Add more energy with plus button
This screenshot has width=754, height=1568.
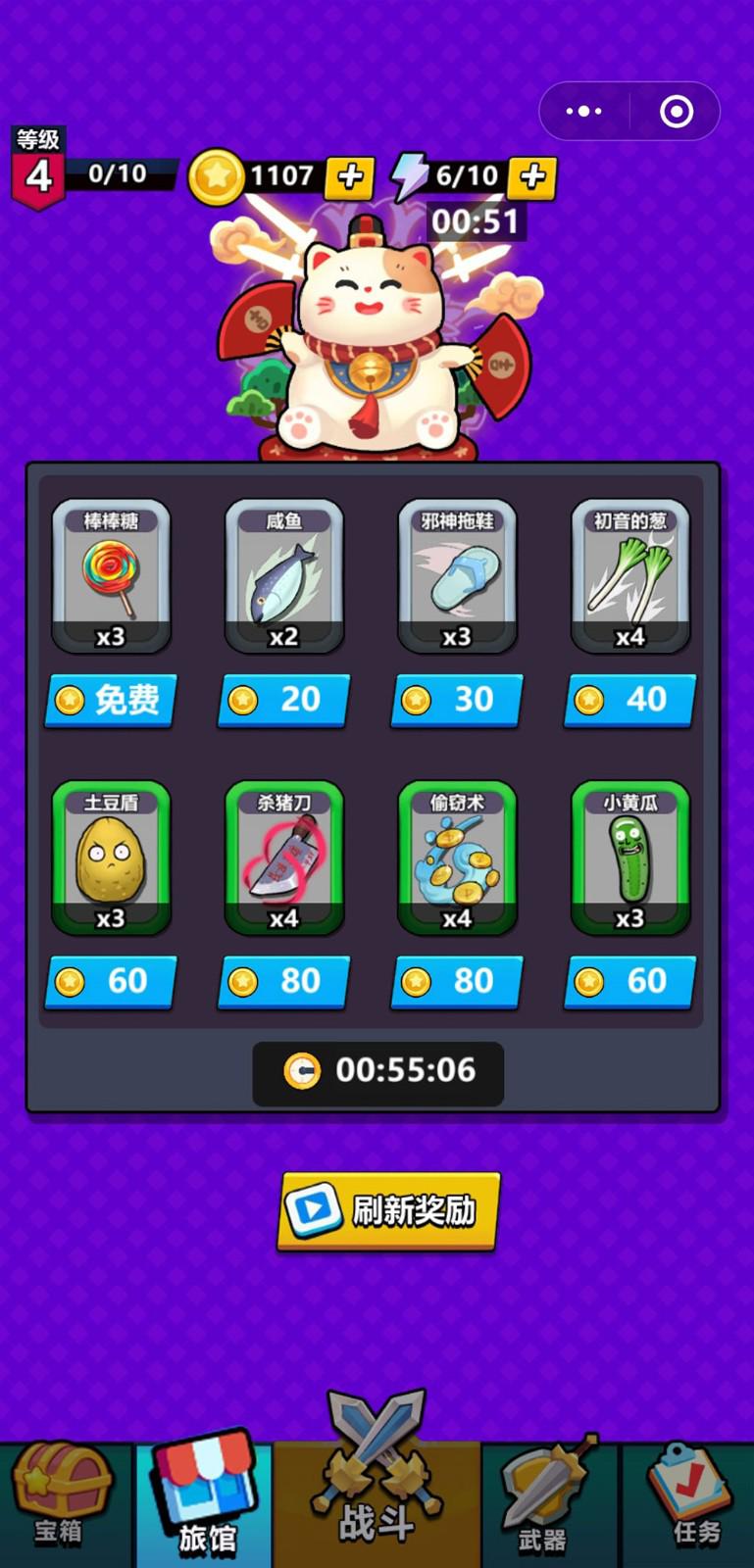click(x=532, y=177)
